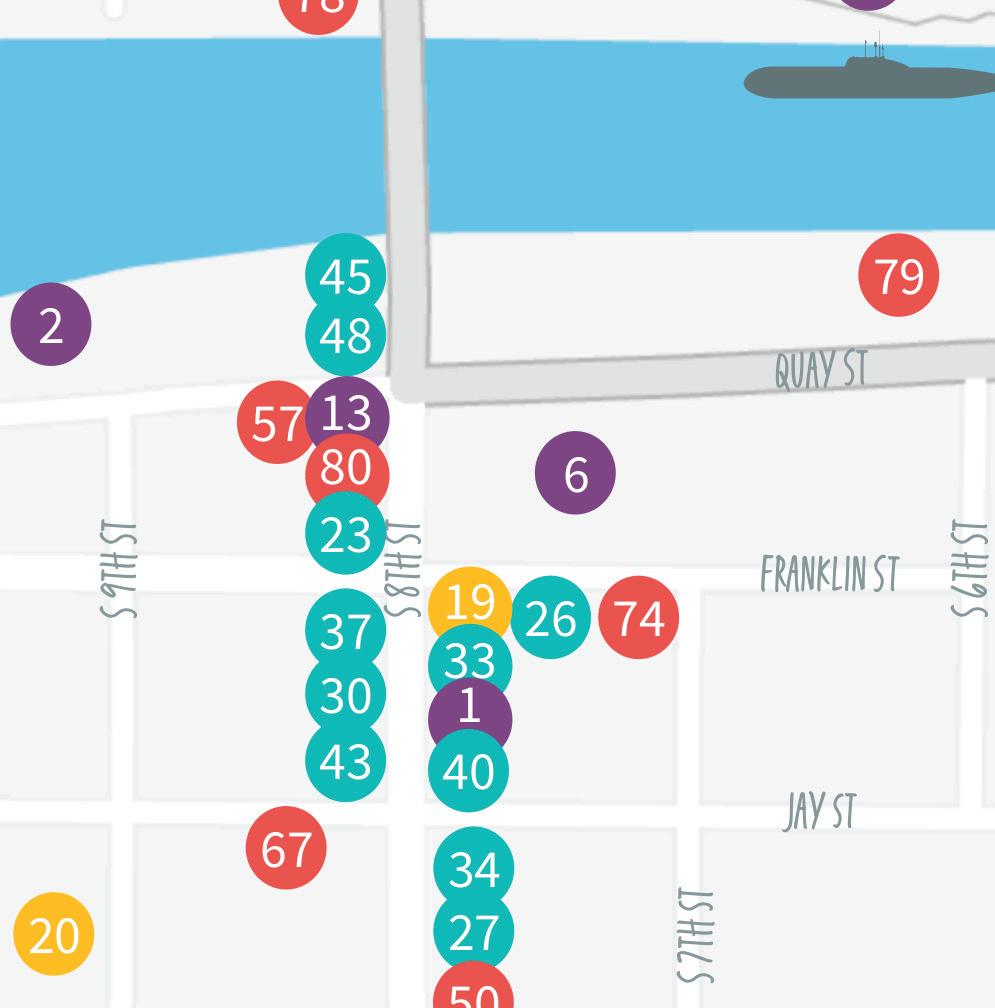Screen dimensions: 995x1008
Task: View details for red marker 79
Action: click(x=899, y=275)
